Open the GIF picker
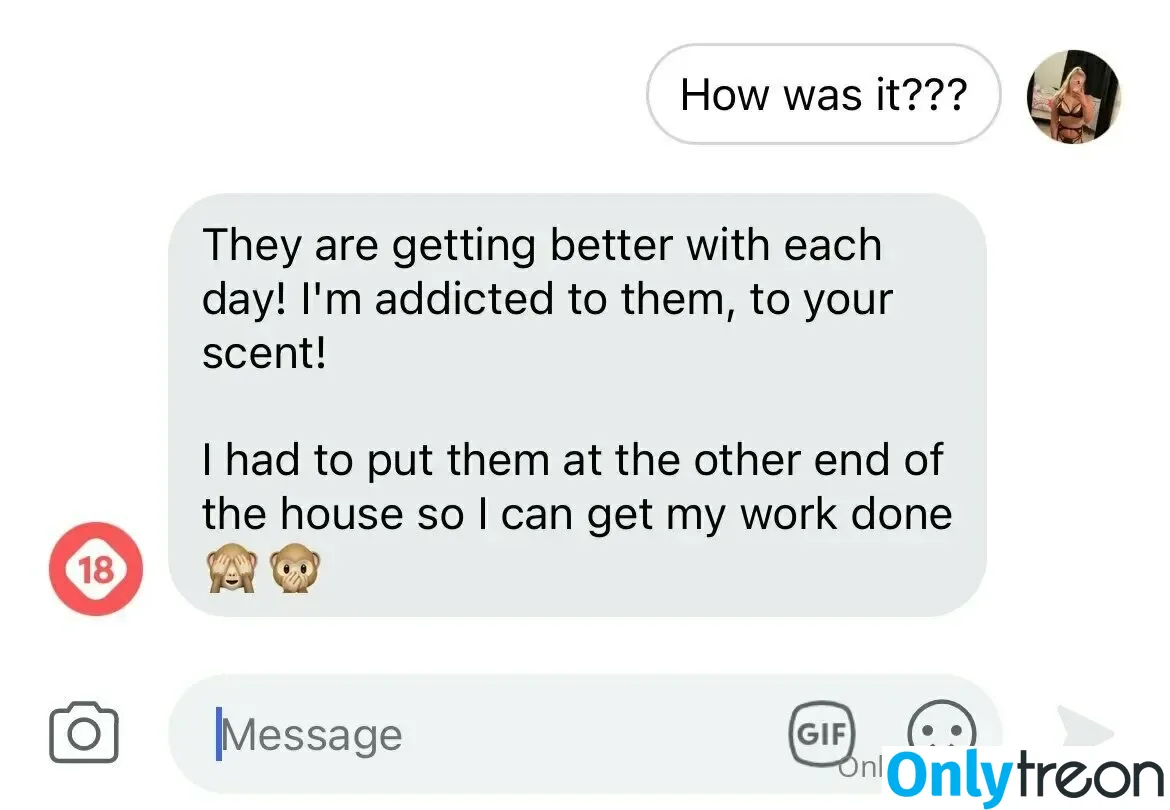 tap(824, 733)
